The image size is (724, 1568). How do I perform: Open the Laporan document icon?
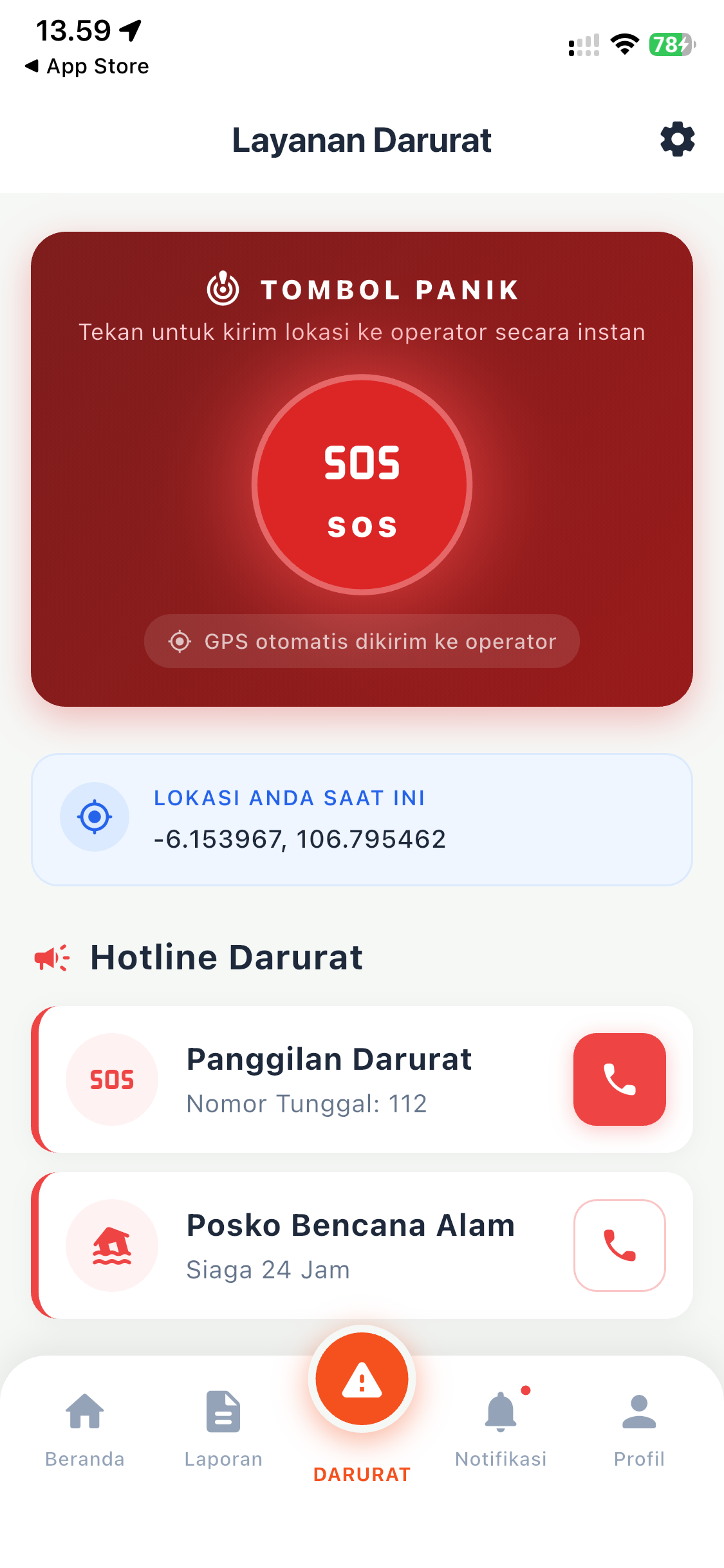click(223, 1412)
